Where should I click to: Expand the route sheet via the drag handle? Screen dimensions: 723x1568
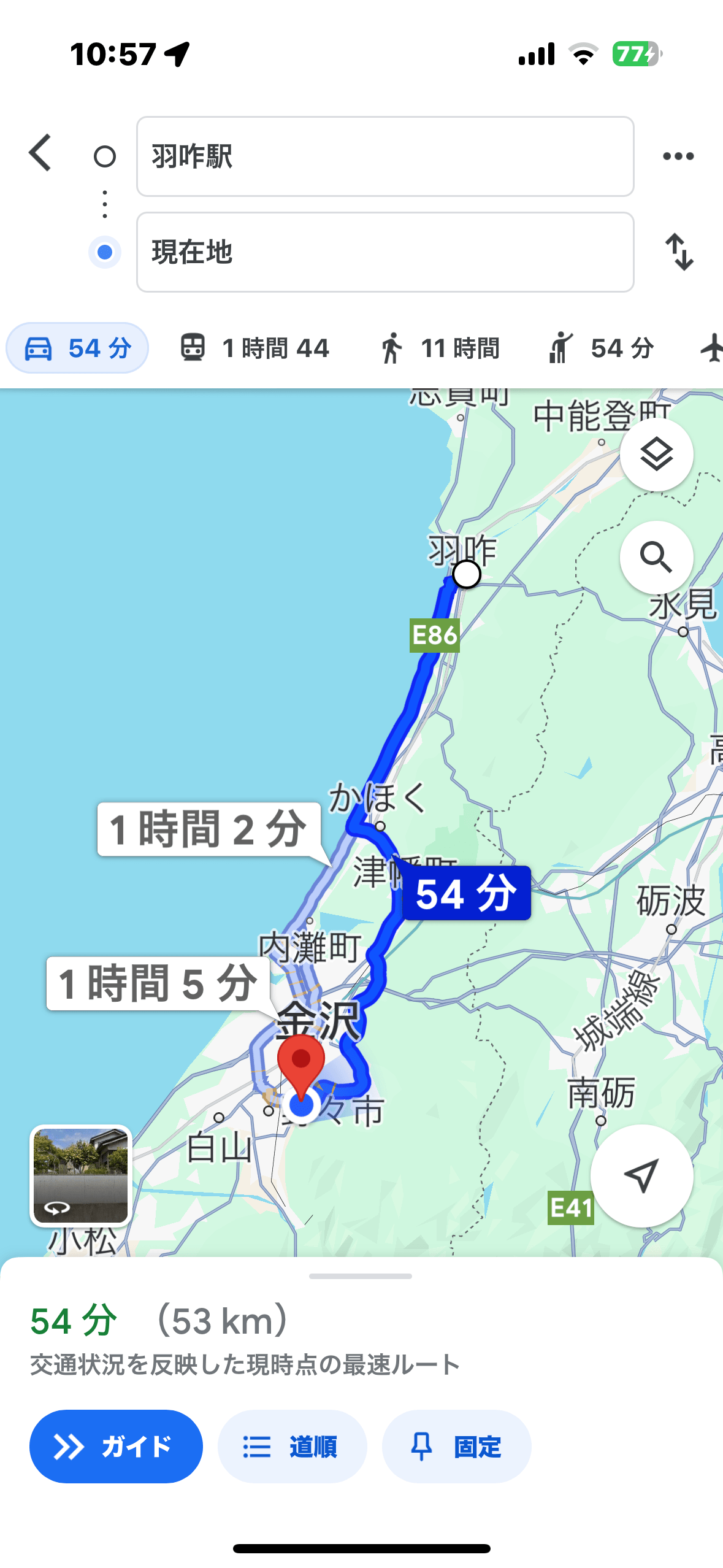pos(361,1276)
